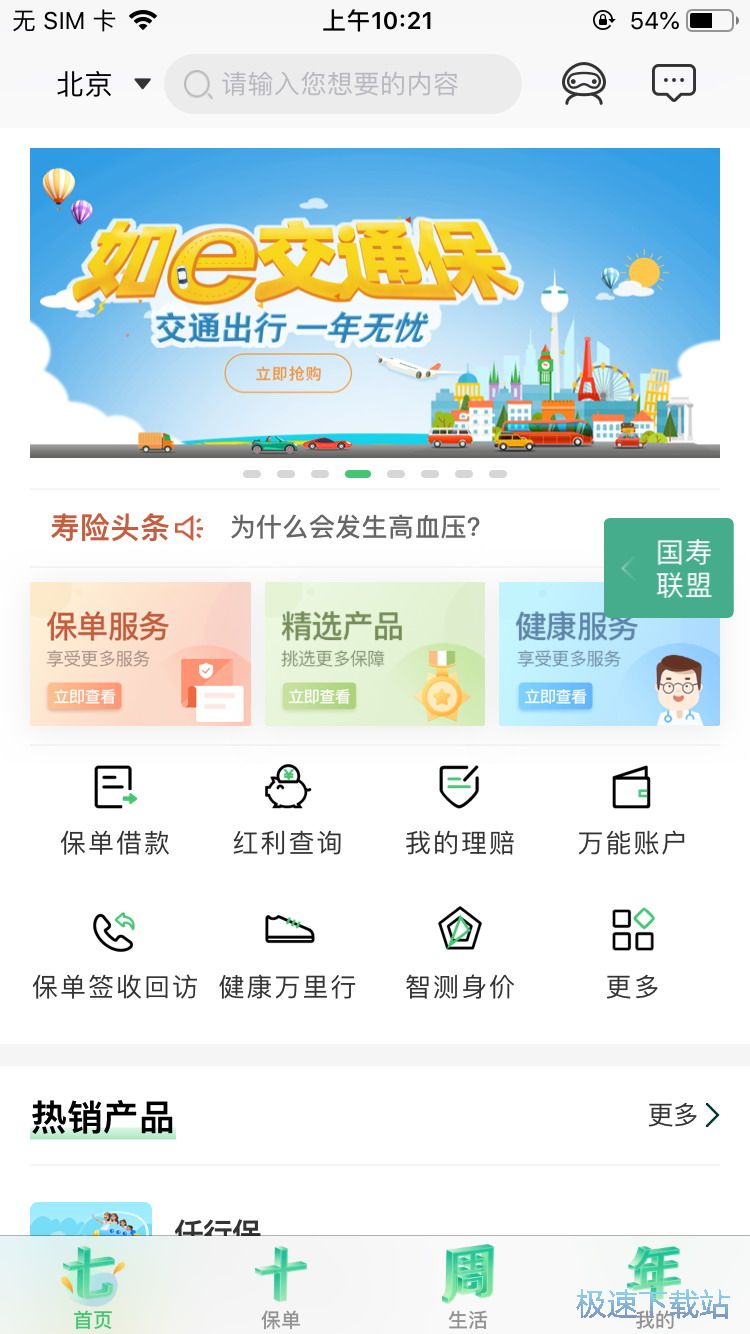Select 保单签收回访
The image size is (750, 1334).
click(115, 955)
